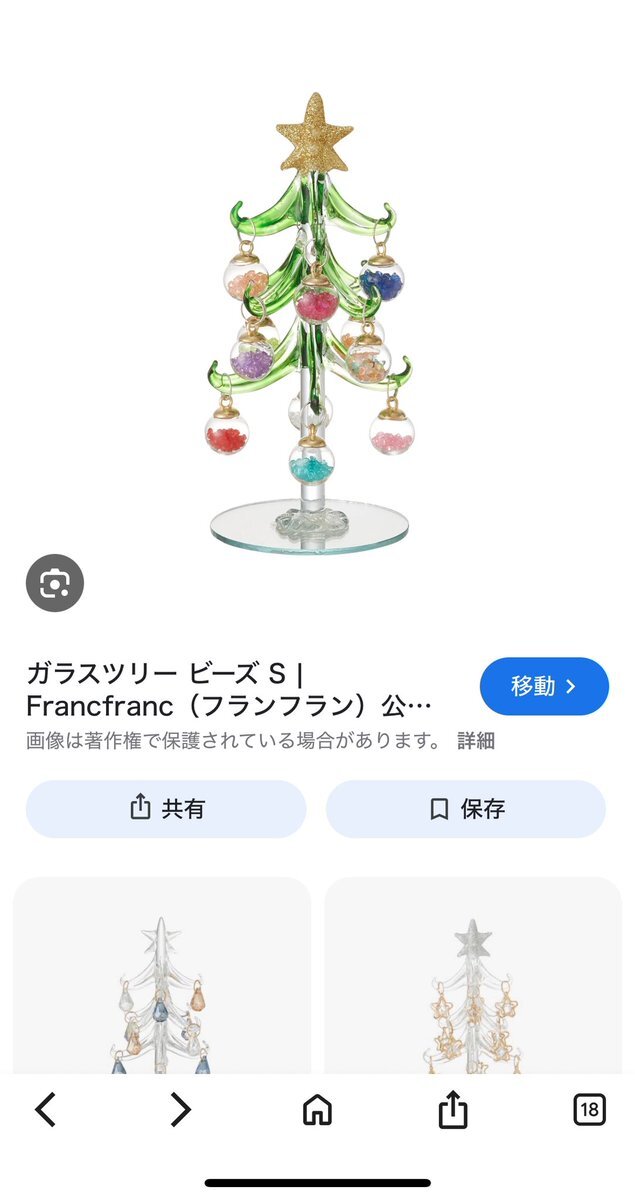635x1200 pixels.
Task: Open the ガラスツリー ビーズ S page title
Action: [x=230, y=688]
